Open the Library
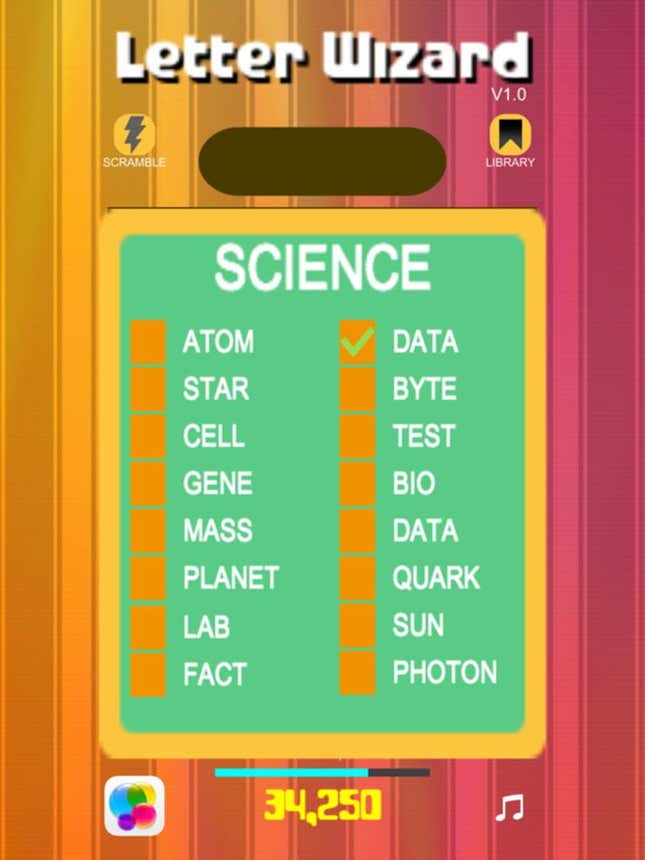Image resolution: width=645 pixels, height=860 pixels. pyautogui.click(x=510, y=135)
